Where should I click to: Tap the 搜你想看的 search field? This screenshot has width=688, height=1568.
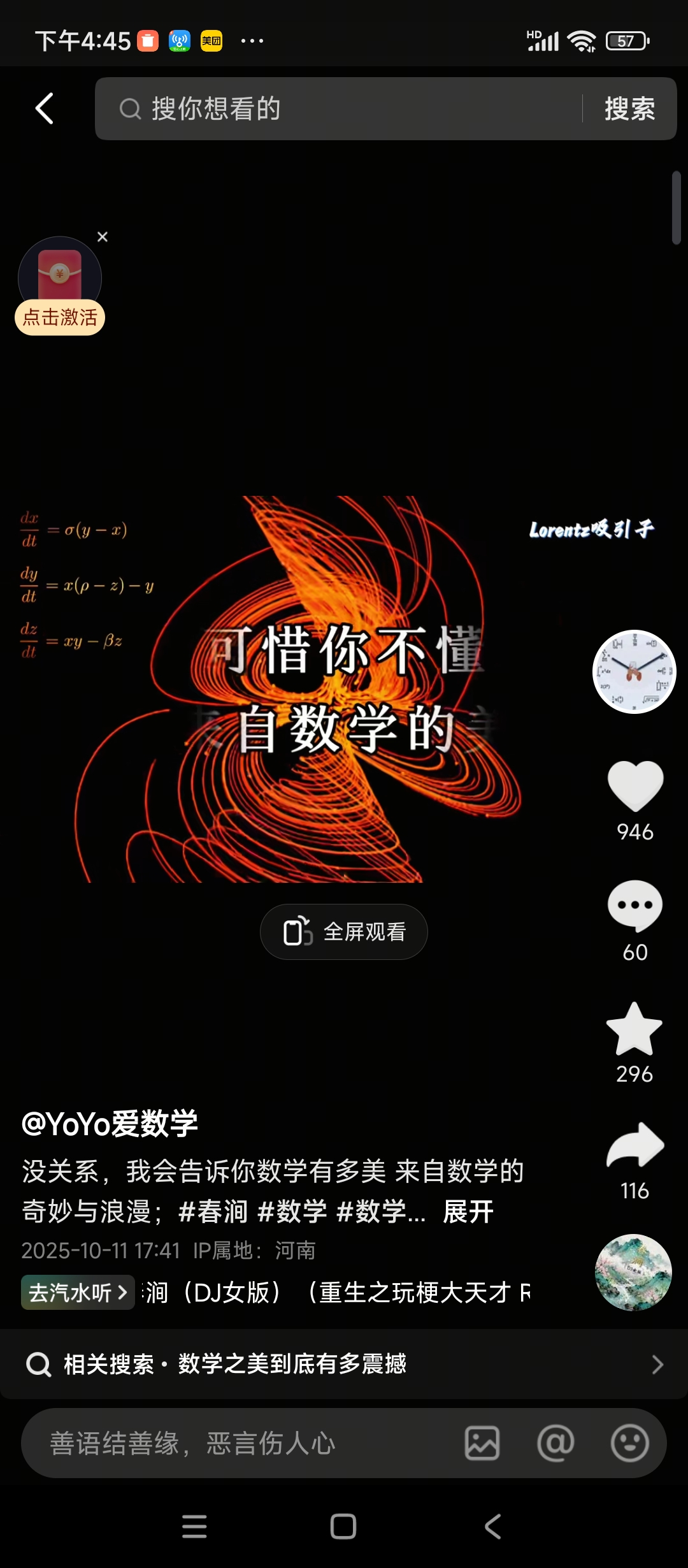(x=344, y=109)
